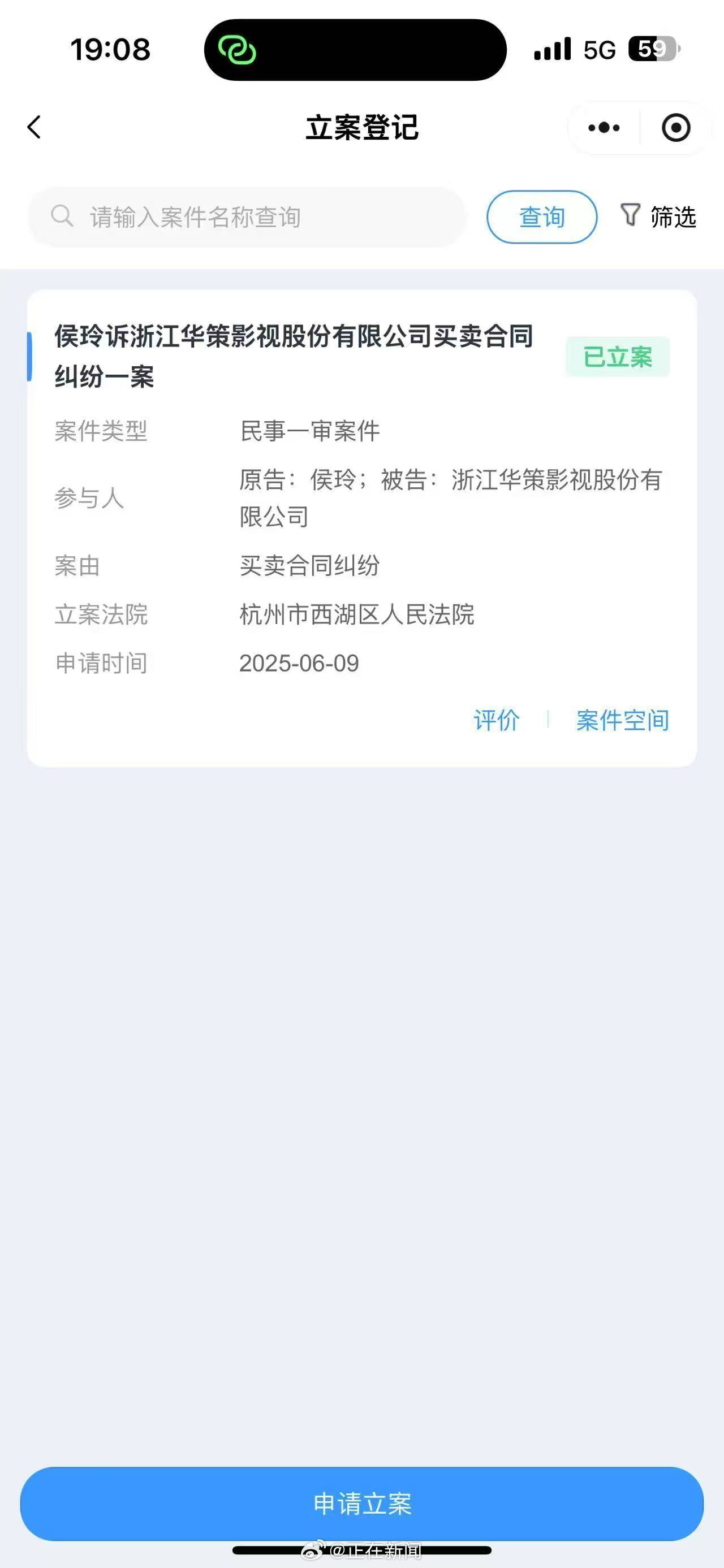Screen dimensions: 724x1568
Task: Tap the 查询 button
Action: click(x=541, y=217)
